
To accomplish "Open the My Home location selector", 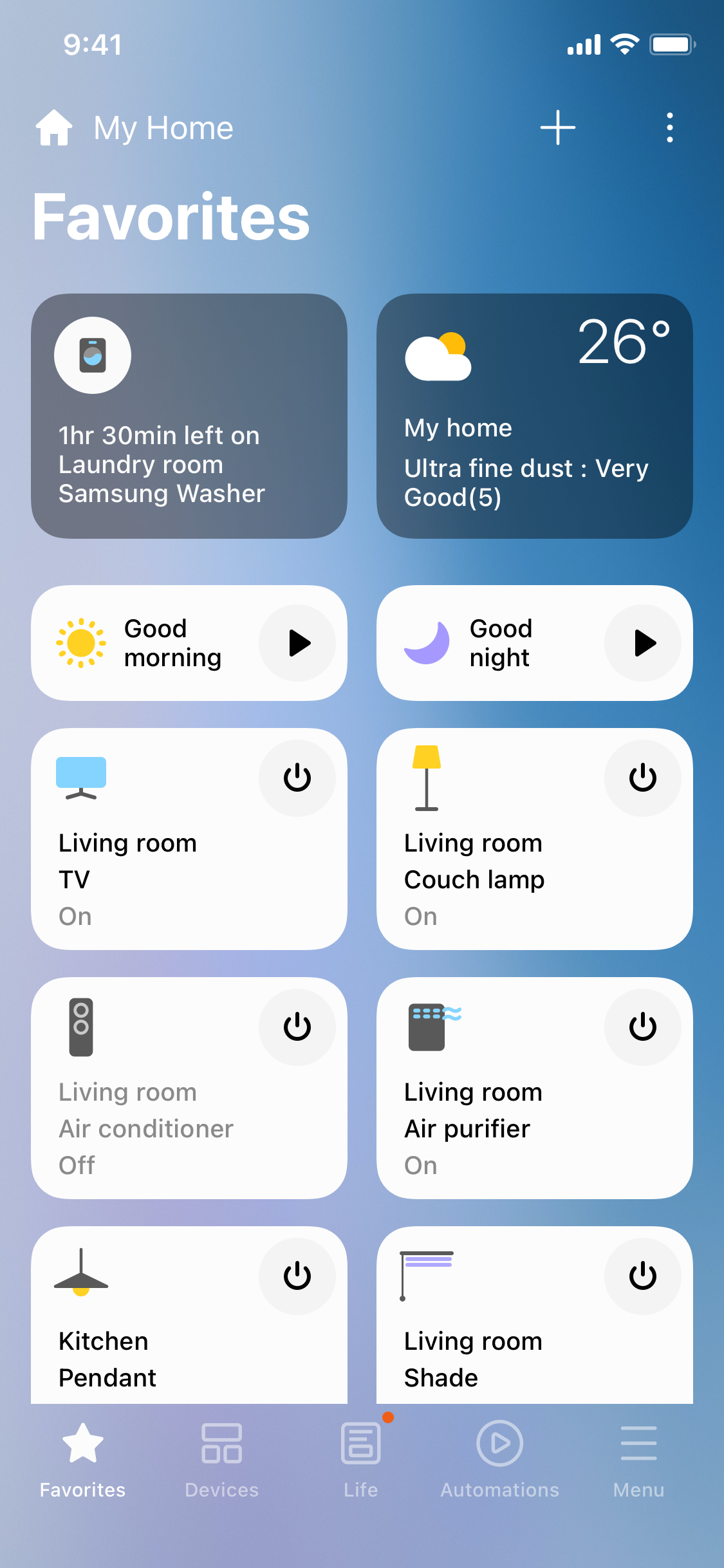I will 135,127.
